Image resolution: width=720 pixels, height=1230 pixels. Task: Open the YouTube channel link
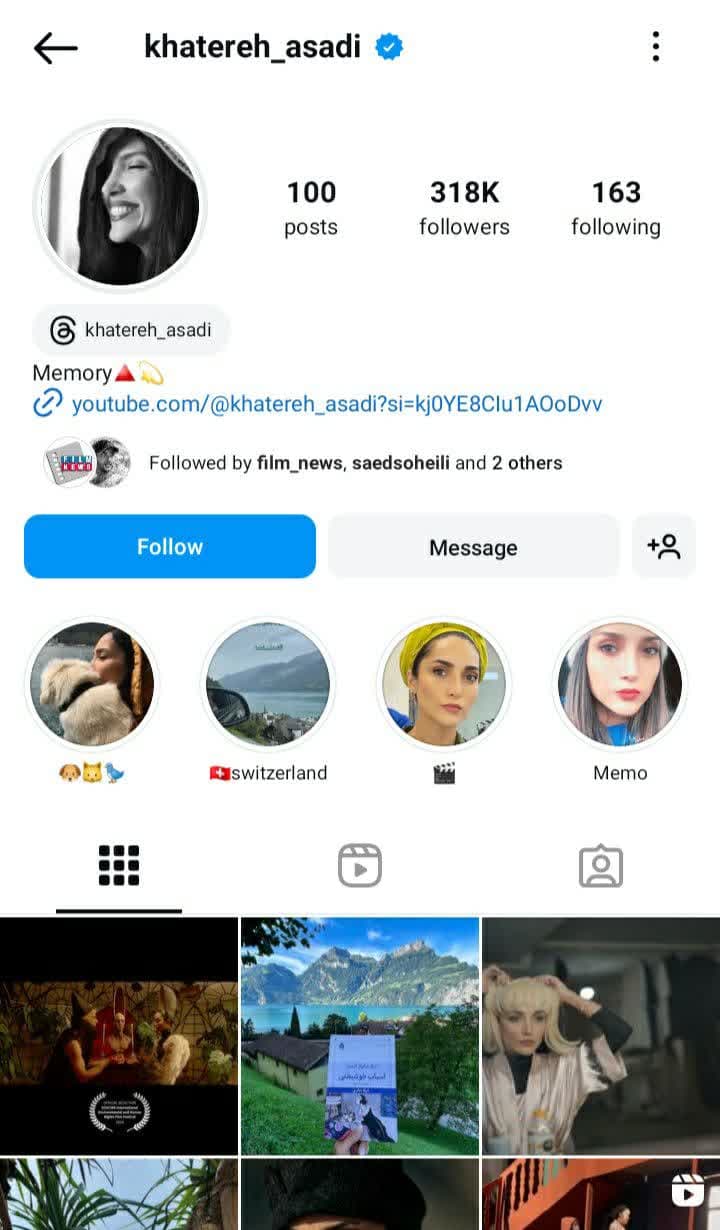pos(336,404)
